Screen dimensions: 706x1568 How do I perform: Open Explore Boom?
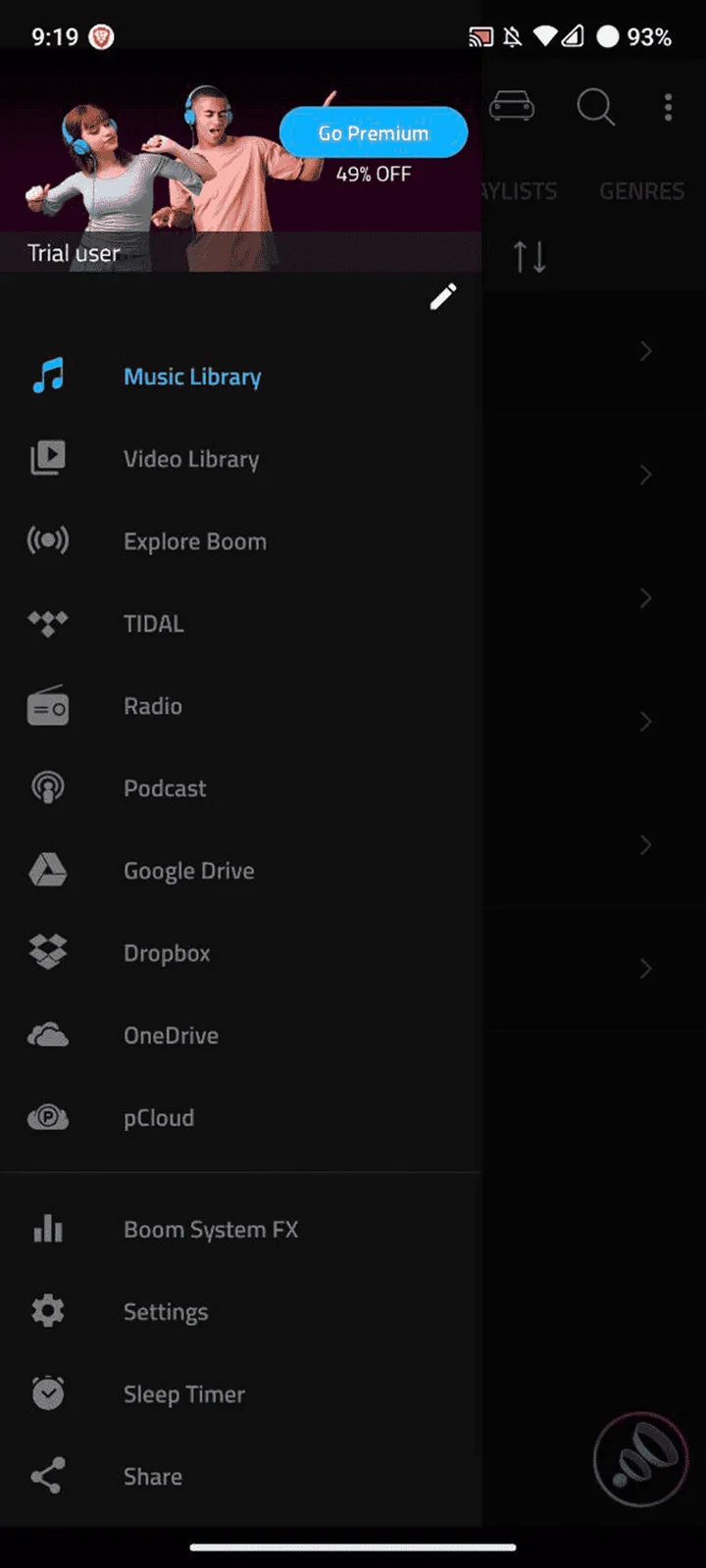pos(194,541)
